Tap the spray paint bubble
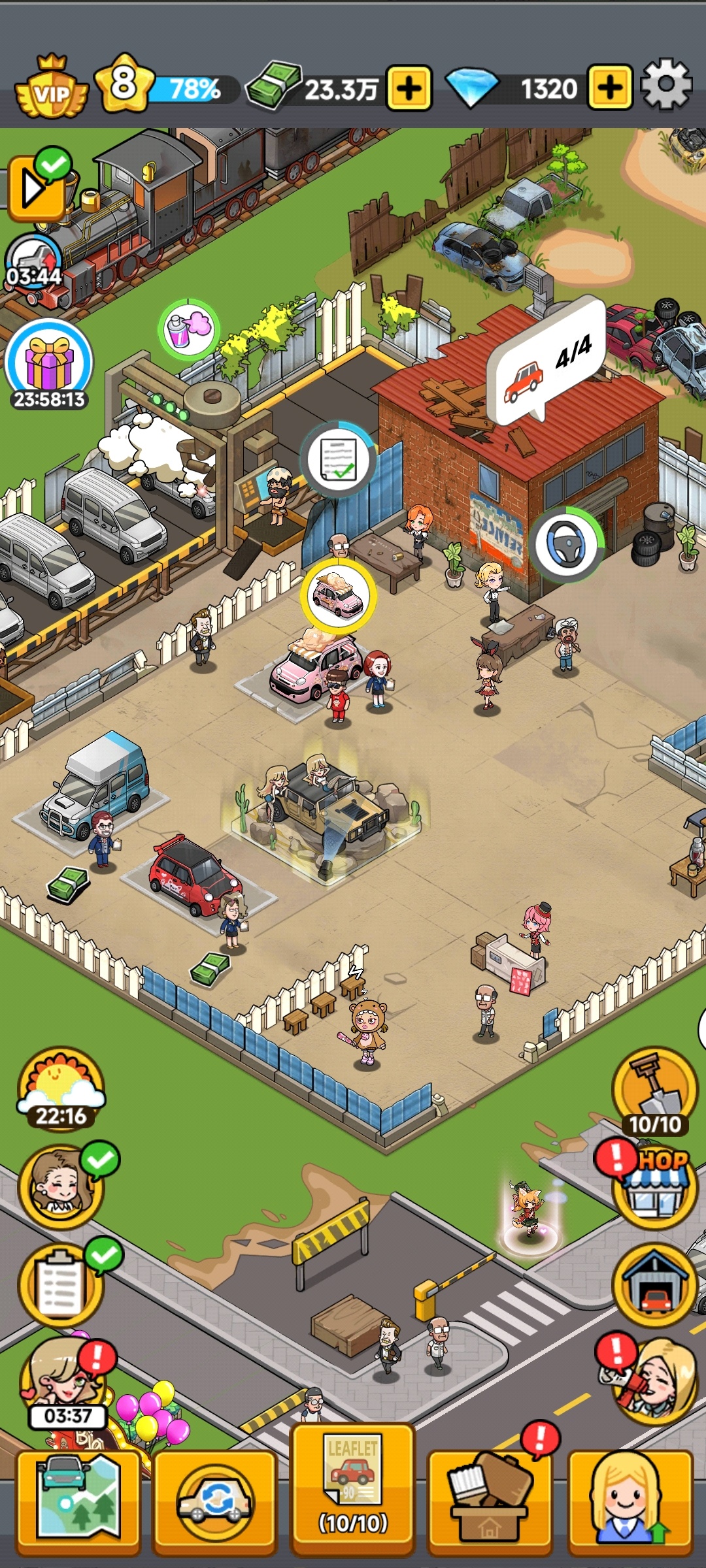The image size is (706, 1568). 189,330
